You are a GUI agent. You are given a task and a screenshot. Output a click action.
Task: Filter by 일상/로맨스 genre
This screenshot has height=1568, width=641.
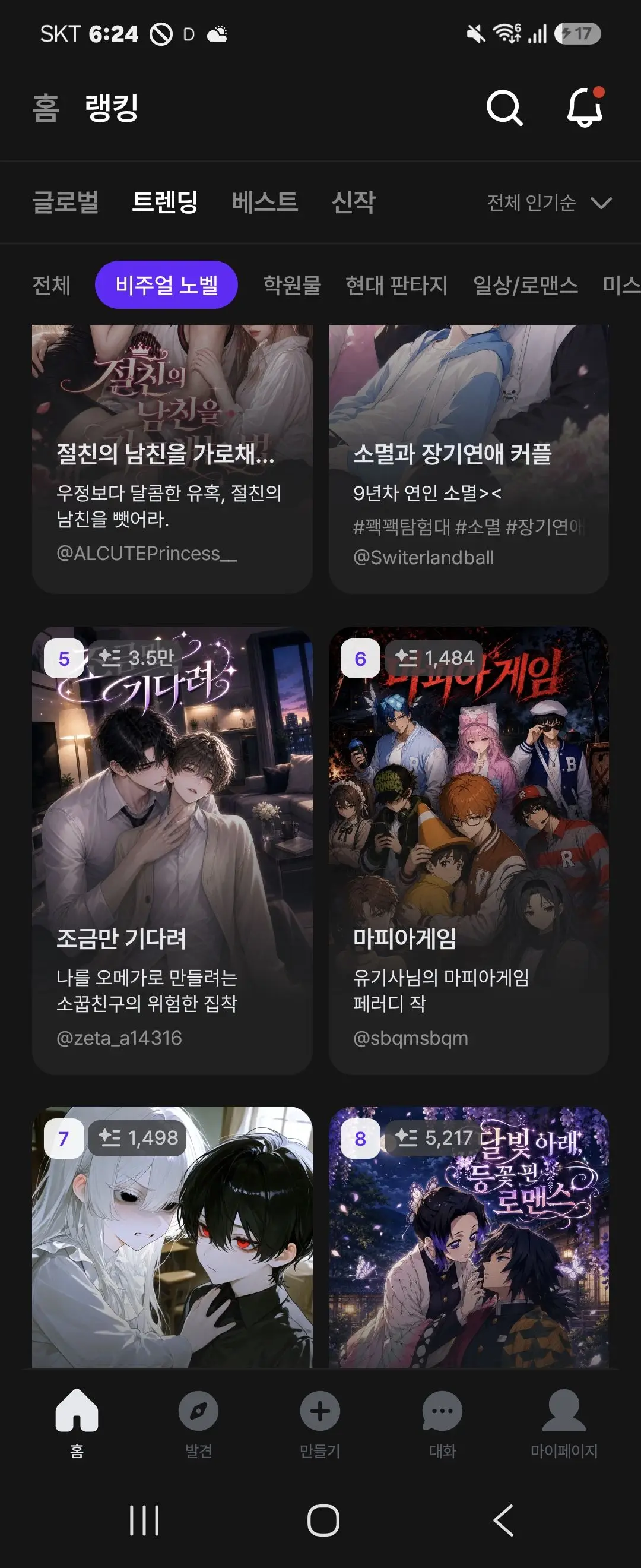coord(525,285)
